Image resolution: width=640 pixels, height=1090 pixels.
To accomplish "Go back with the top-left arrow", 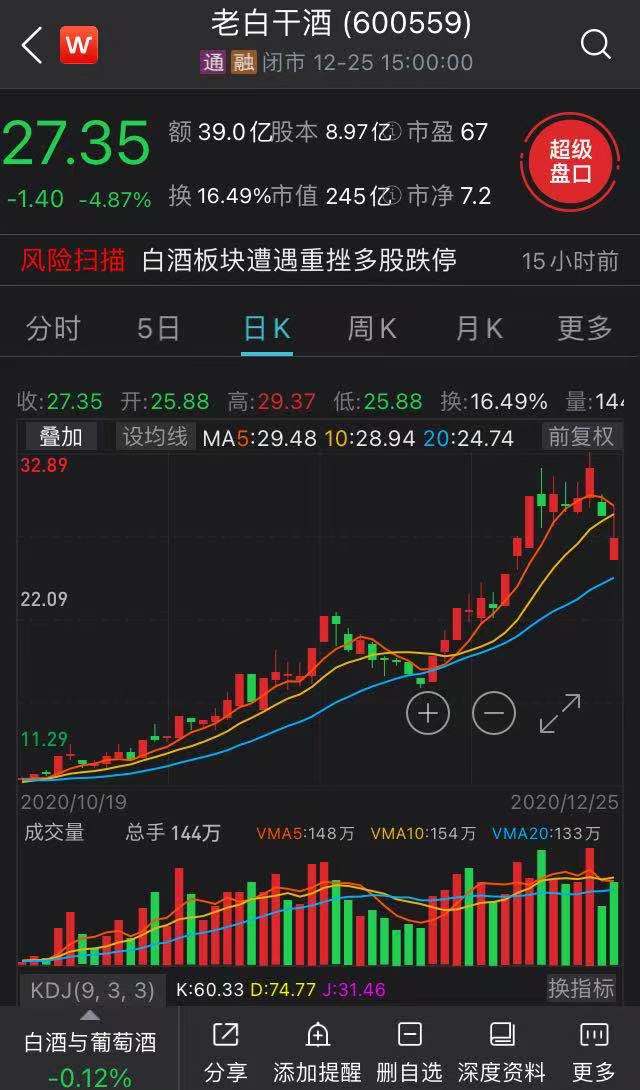I will coord(32,45).
